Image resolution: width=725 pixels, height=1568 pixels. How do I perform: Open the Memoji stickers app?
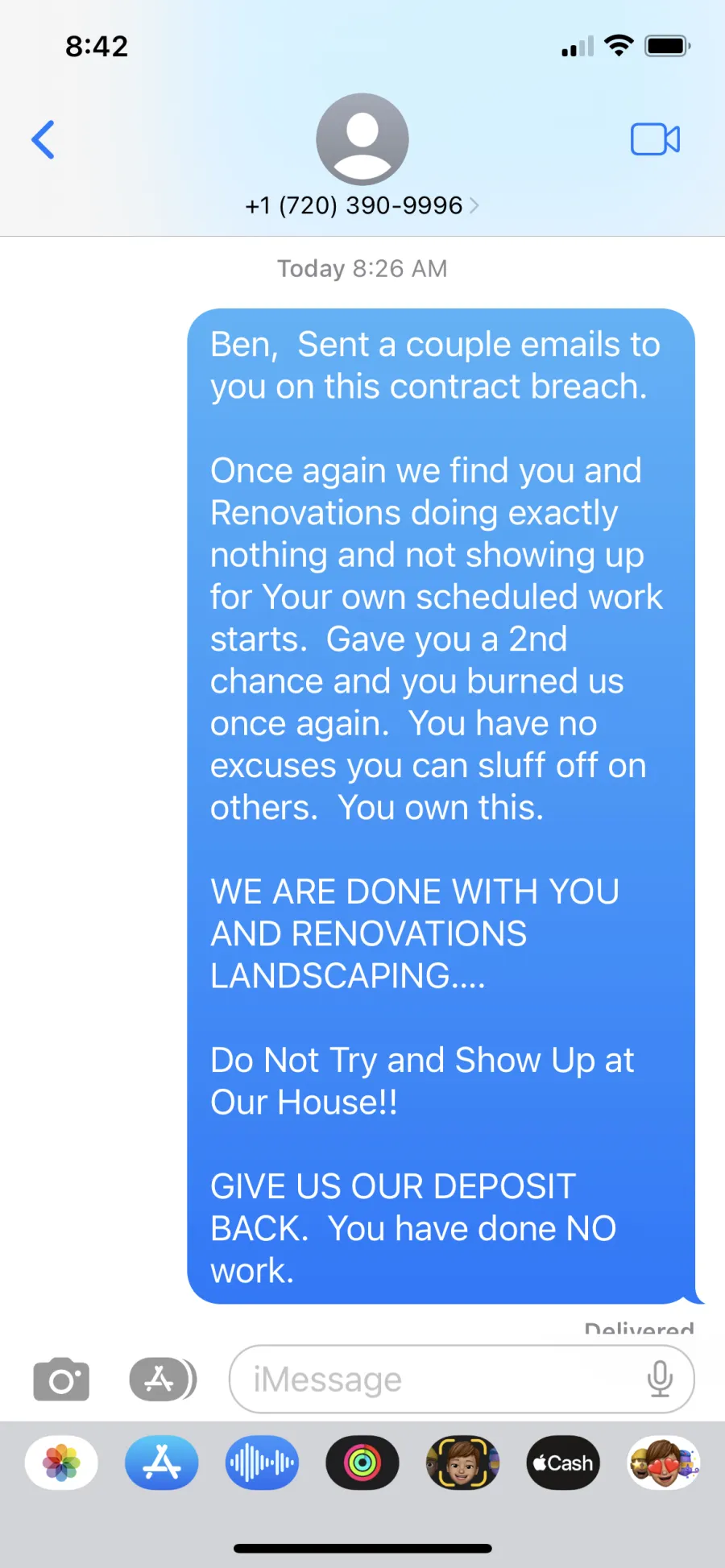663,1463
